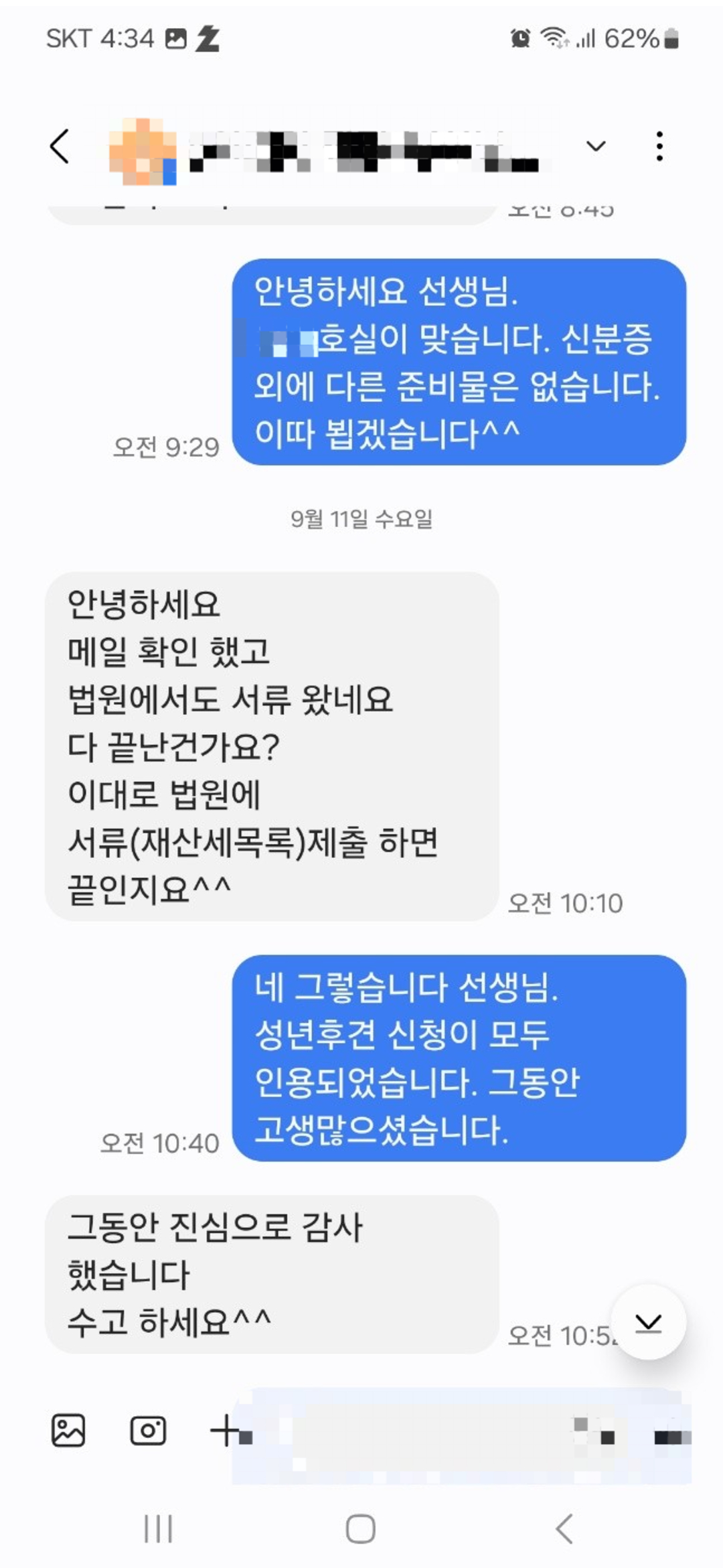Viewport: 723px width, 1568px height.
Task: Attach a picture from the gallery
Action: (68, 1430)
